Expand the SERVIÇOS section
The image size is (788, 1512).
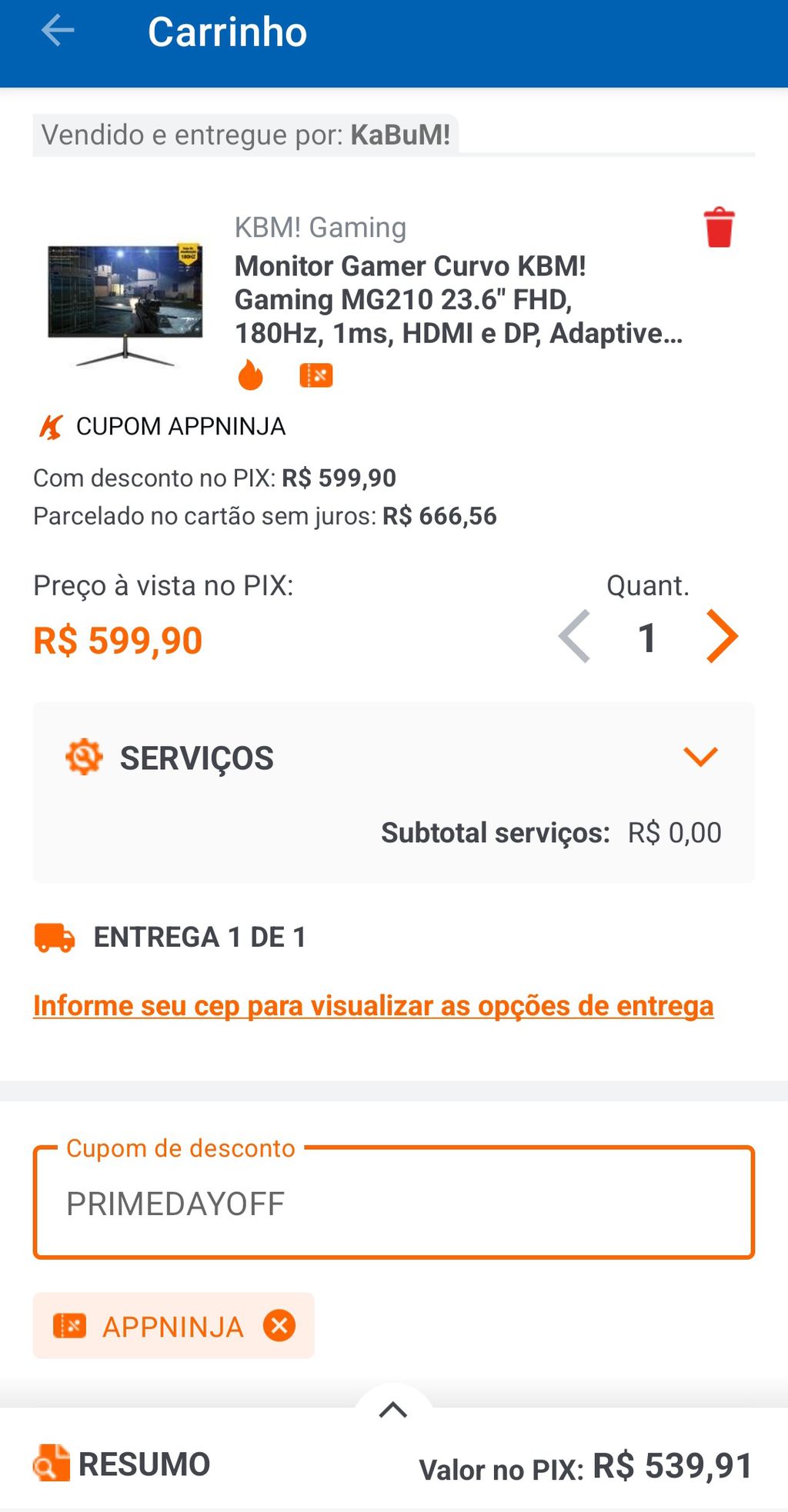coord(700,757)
